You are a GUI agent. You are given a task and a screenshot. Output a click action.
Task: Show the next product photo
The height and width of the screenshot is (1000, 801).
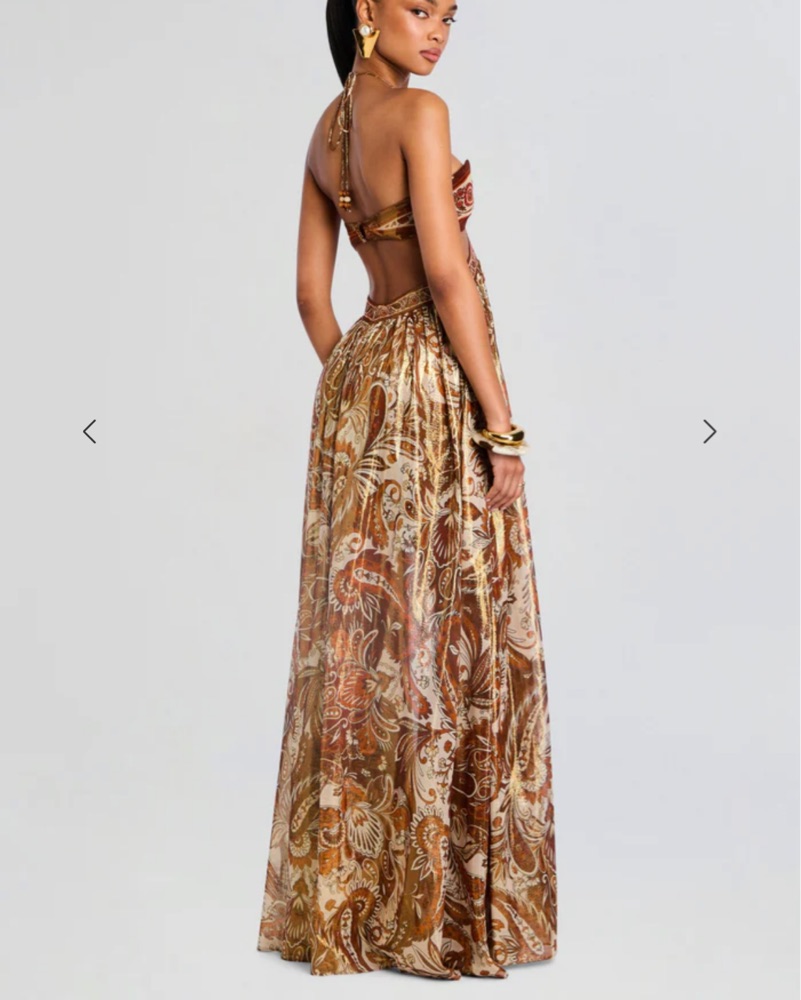(x=709, y=431)
